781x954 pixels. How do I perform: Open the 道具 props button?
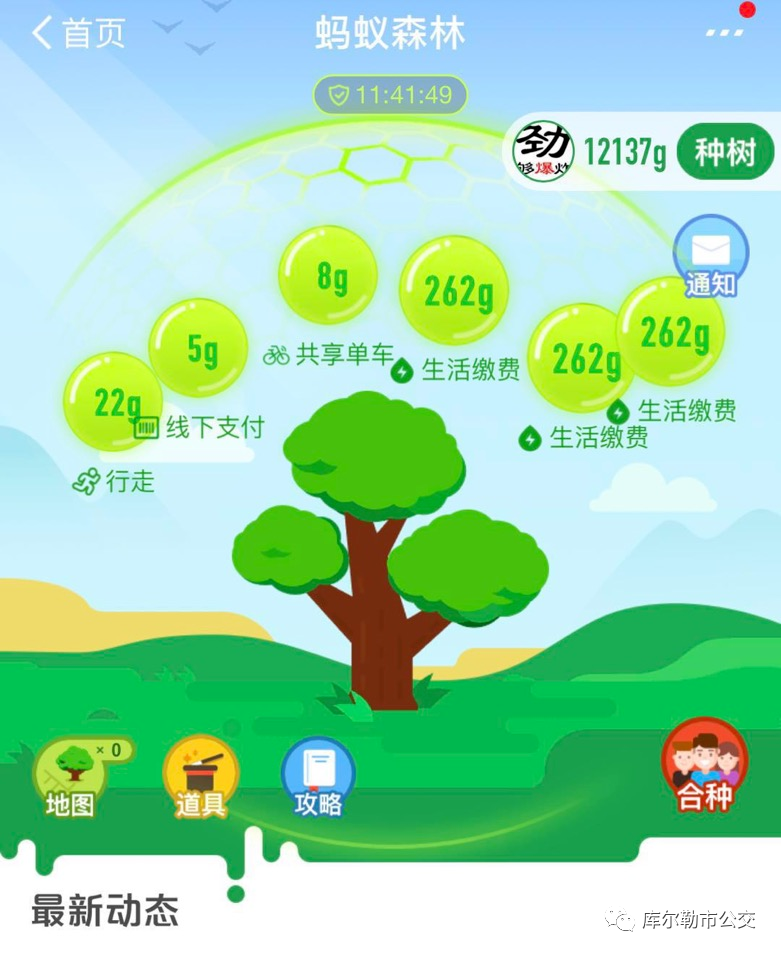201,777
